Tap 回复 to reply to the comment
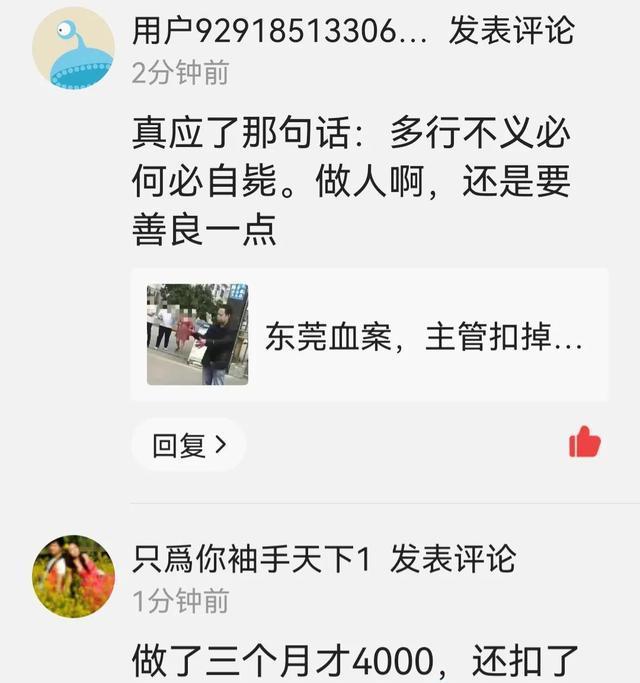Image resolution: width=640 pixels, height=683 pixels. [188, 445]
